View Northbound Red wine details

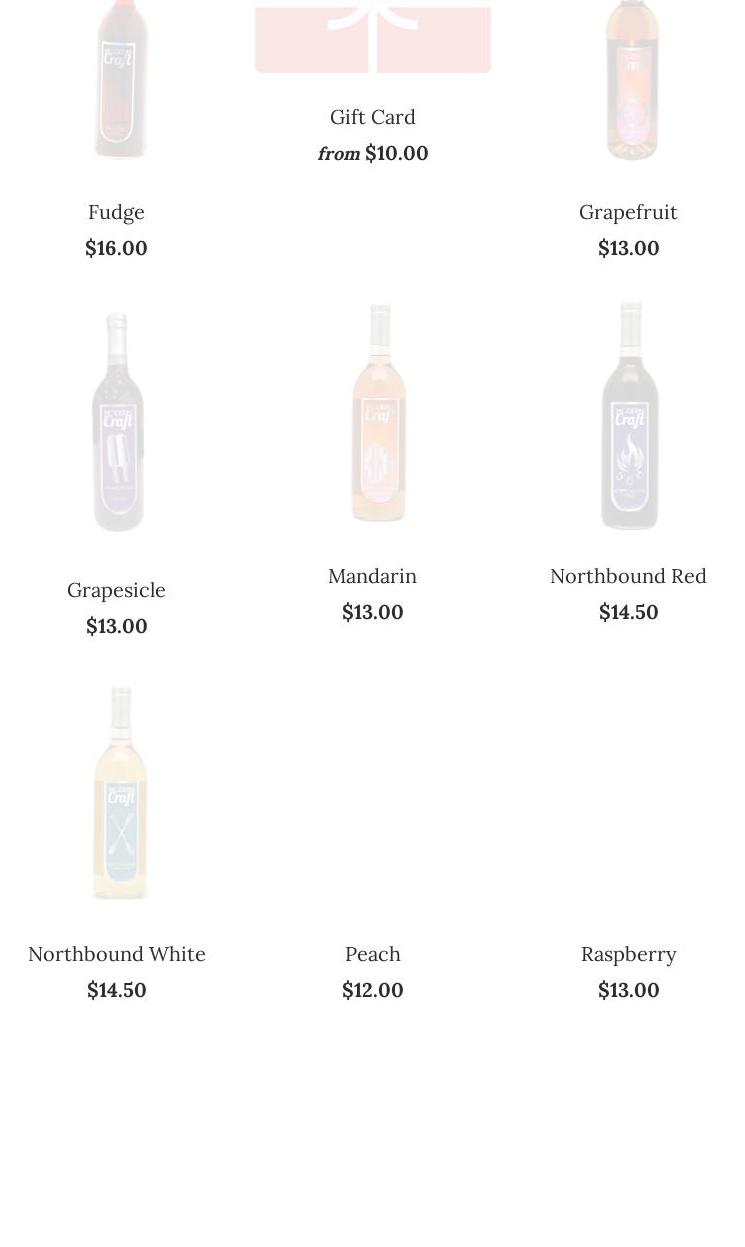click(x=628, y=576)
